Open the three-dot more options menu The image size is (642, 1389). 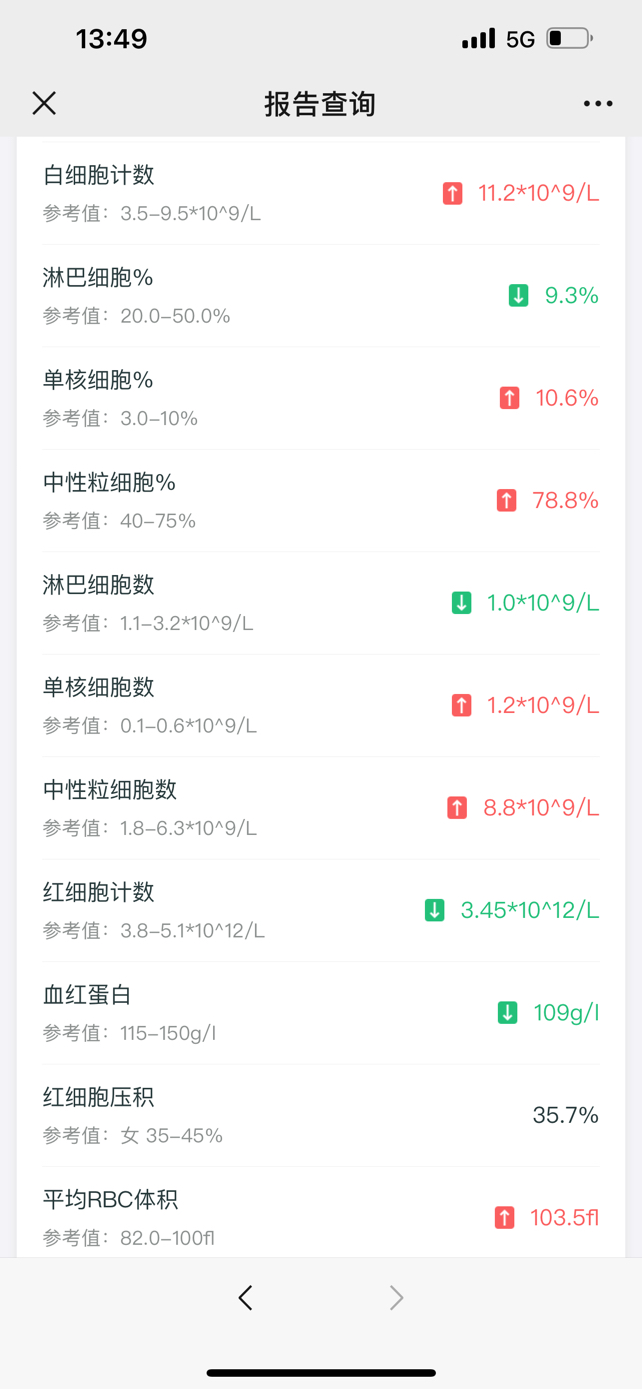point(598,104)
